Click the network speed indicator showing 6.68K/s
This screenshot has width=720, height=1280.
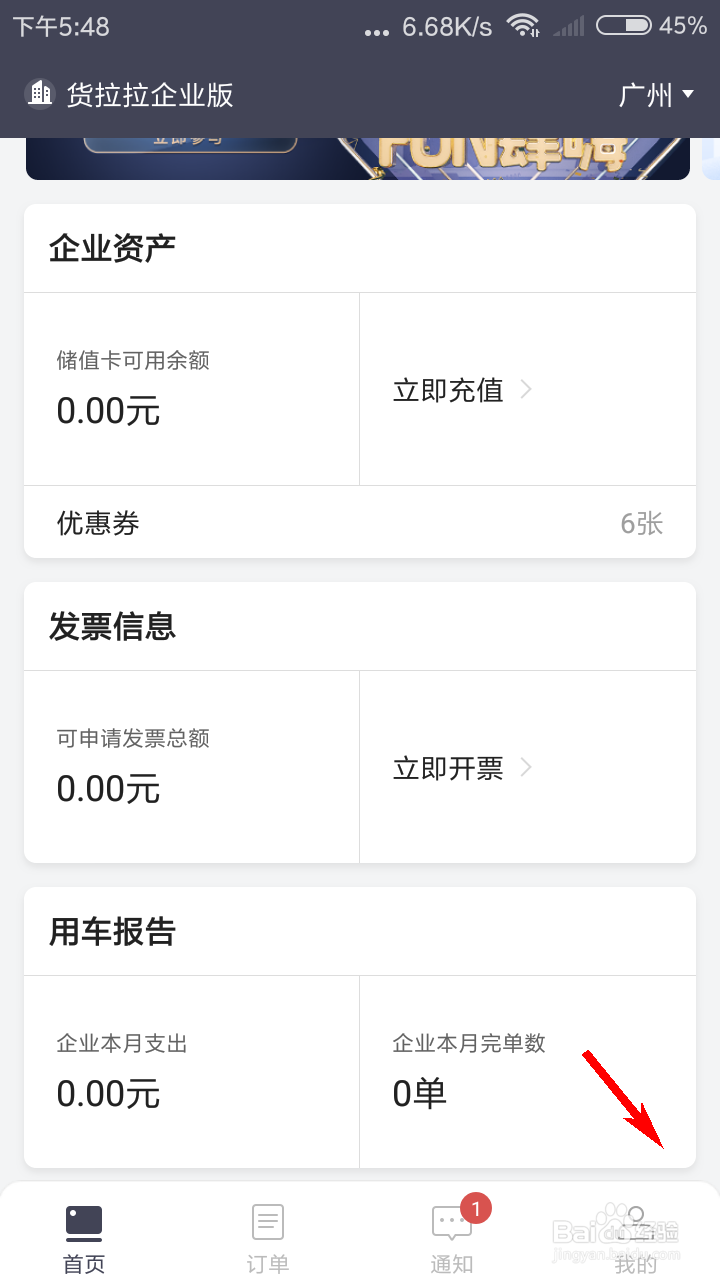tap(447, 27)
